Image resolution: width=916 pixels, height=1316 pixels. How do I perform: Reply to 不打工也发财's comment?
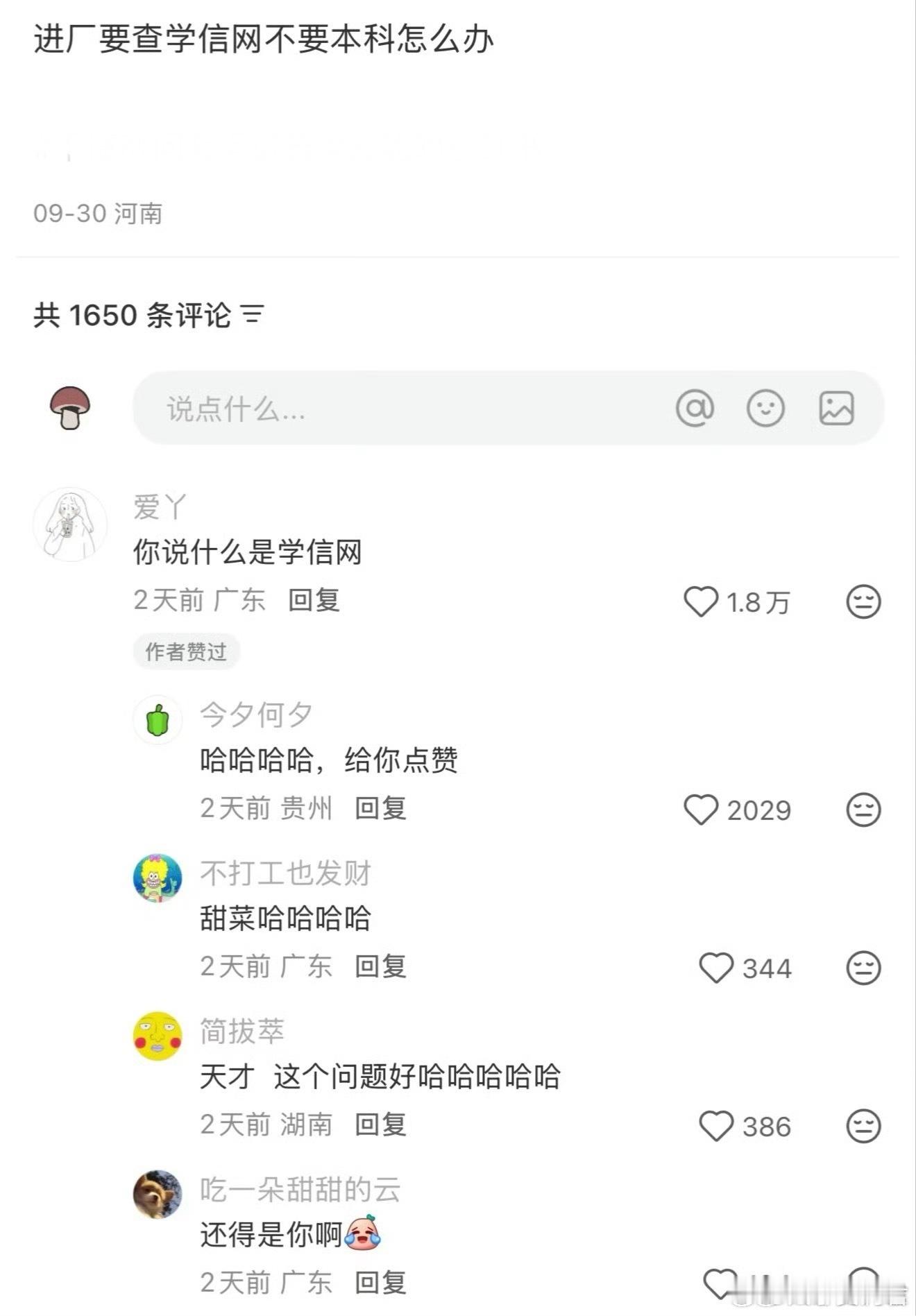[x=380, y=966]
